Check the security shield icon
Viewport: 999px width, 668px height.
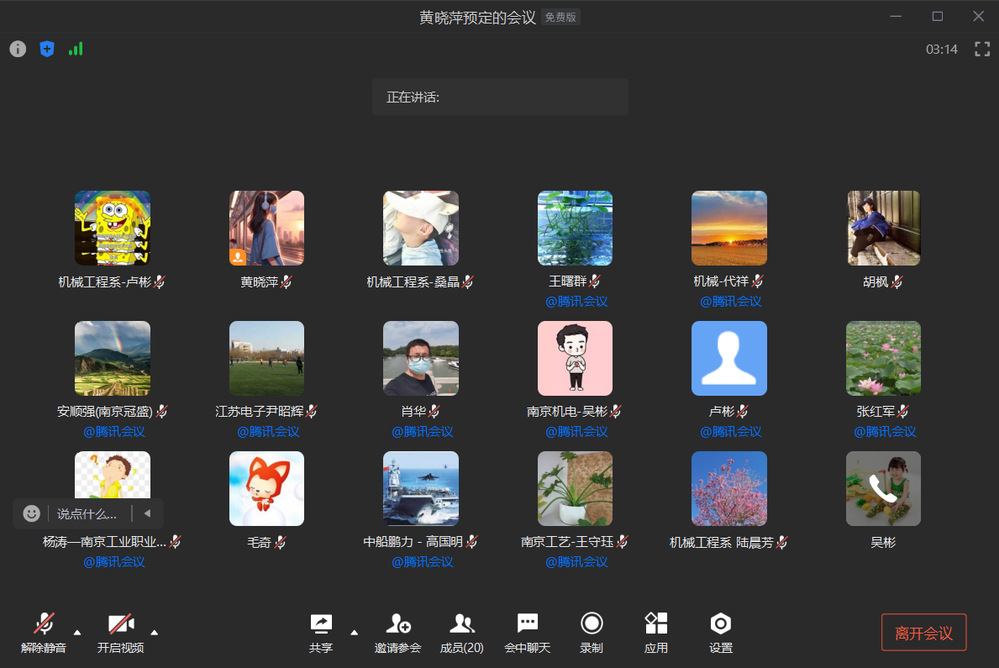tap(46, 48)
